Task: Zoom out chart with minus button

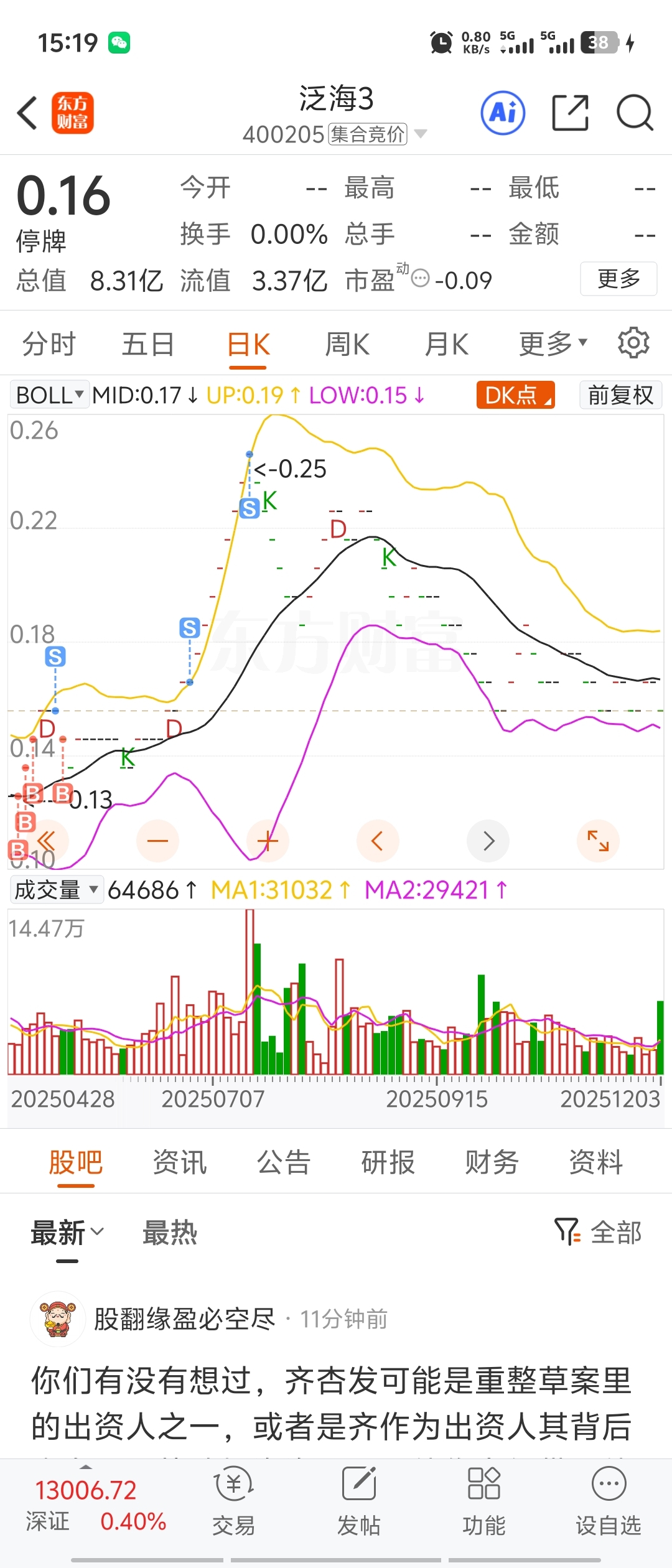Action: [157, 841]
